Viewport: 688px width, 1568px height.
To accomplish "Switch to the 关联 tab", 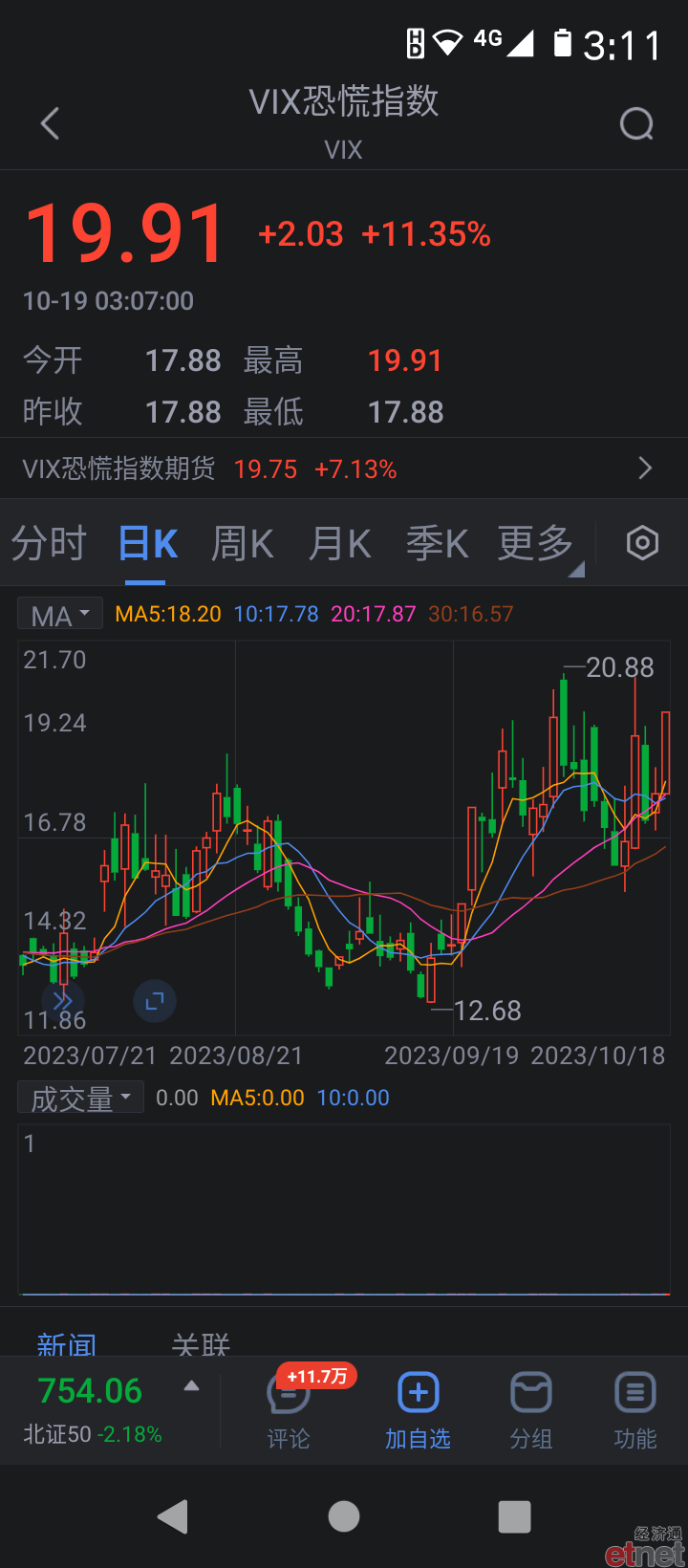I will [x=201, y=1345].
